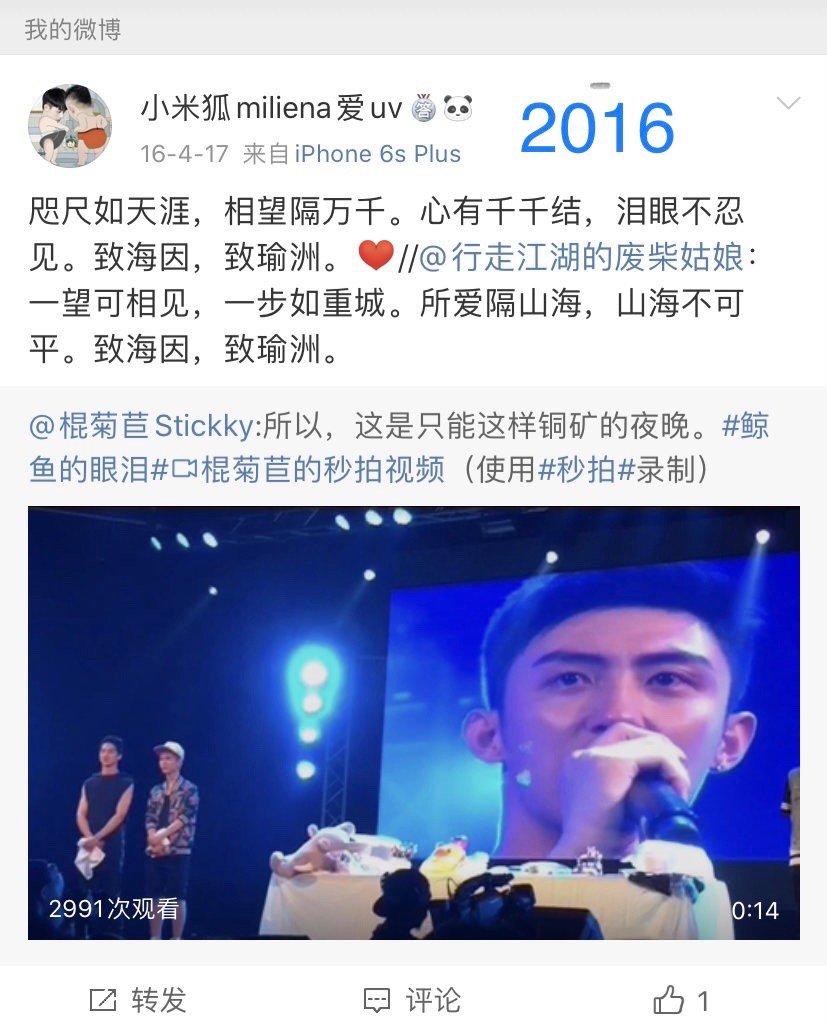Open 评论 to comment on post

(412, 999)
